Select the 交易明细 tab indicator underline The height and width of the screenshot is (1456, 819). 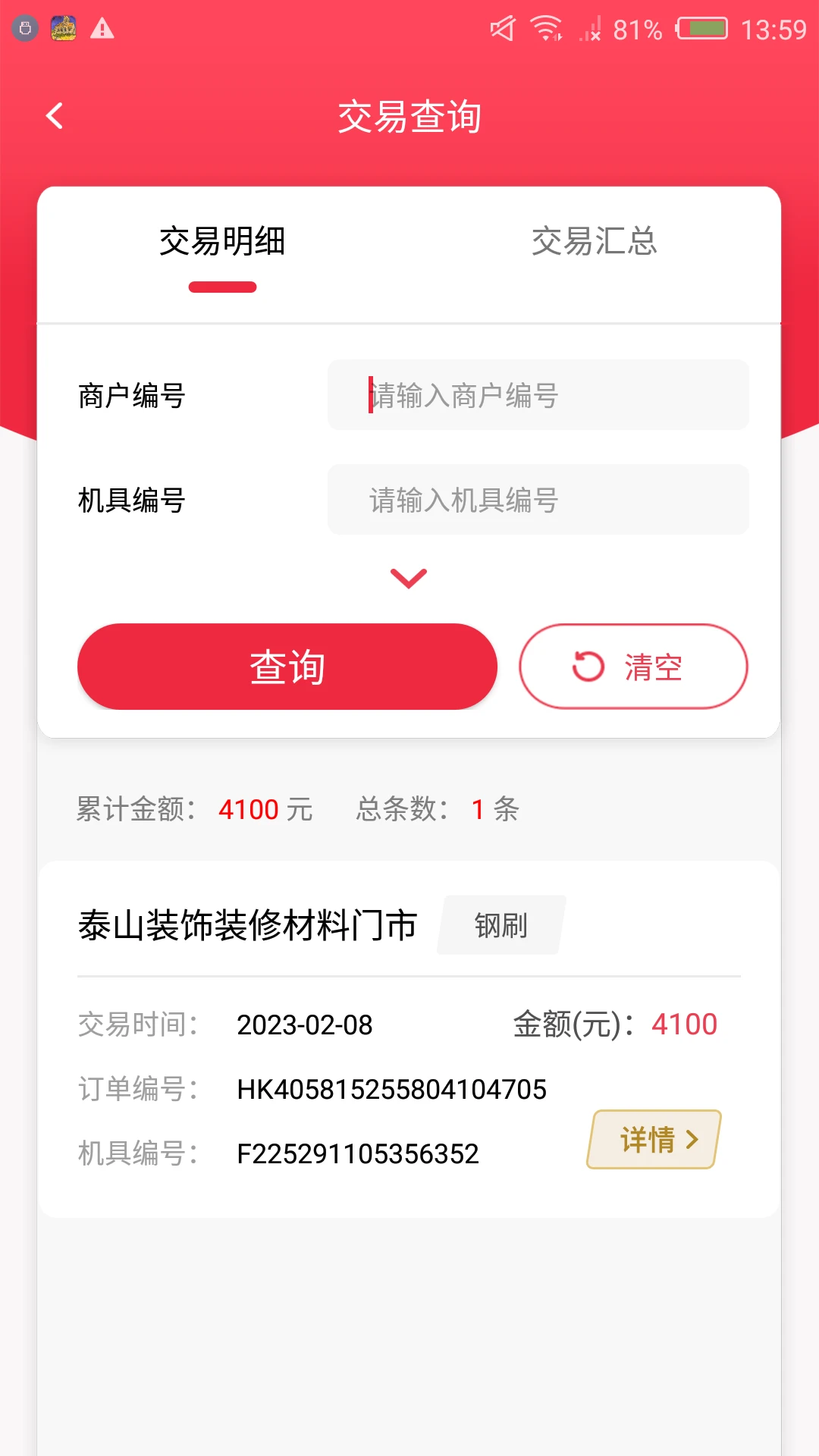[x=221, y=287]
